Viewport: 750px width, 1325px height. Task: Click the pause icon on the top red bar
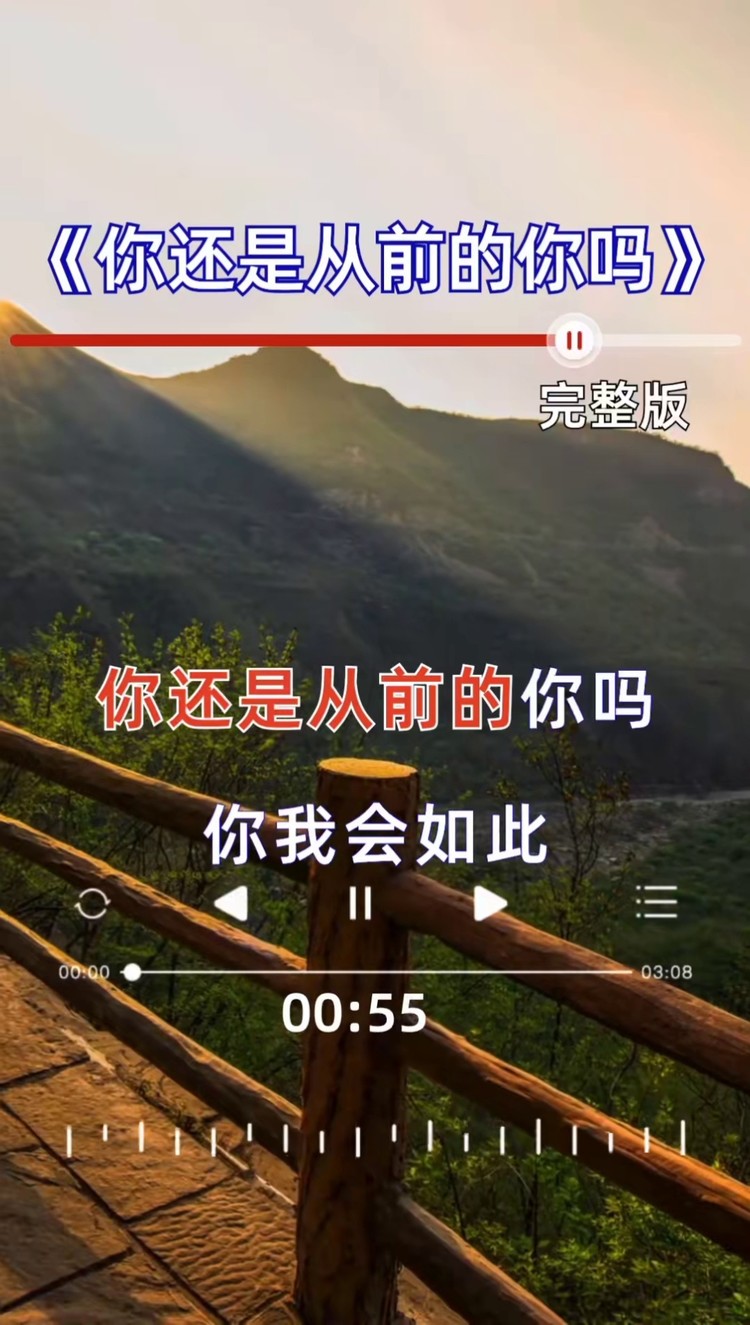tap(572, 340)
